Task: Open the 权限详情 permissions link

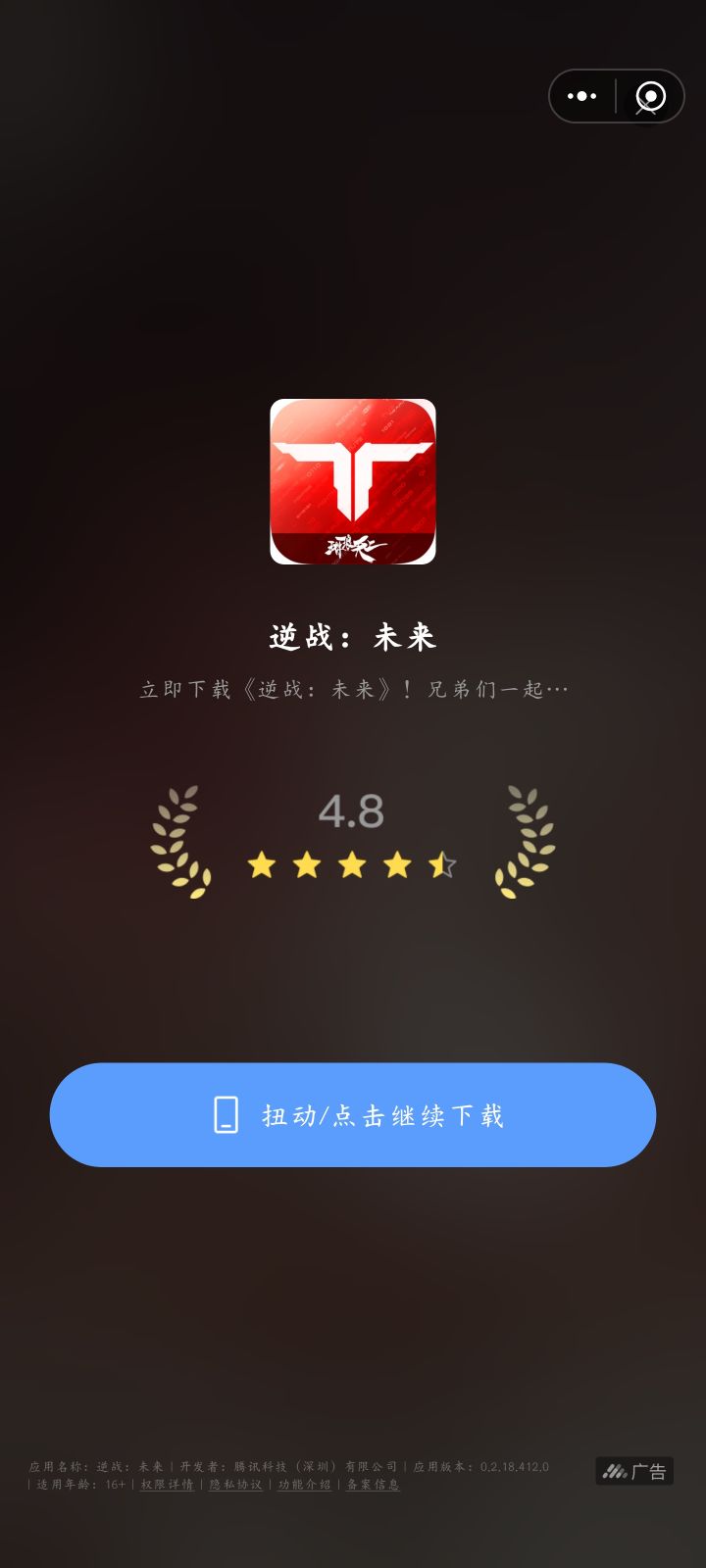Action: 163,1486
